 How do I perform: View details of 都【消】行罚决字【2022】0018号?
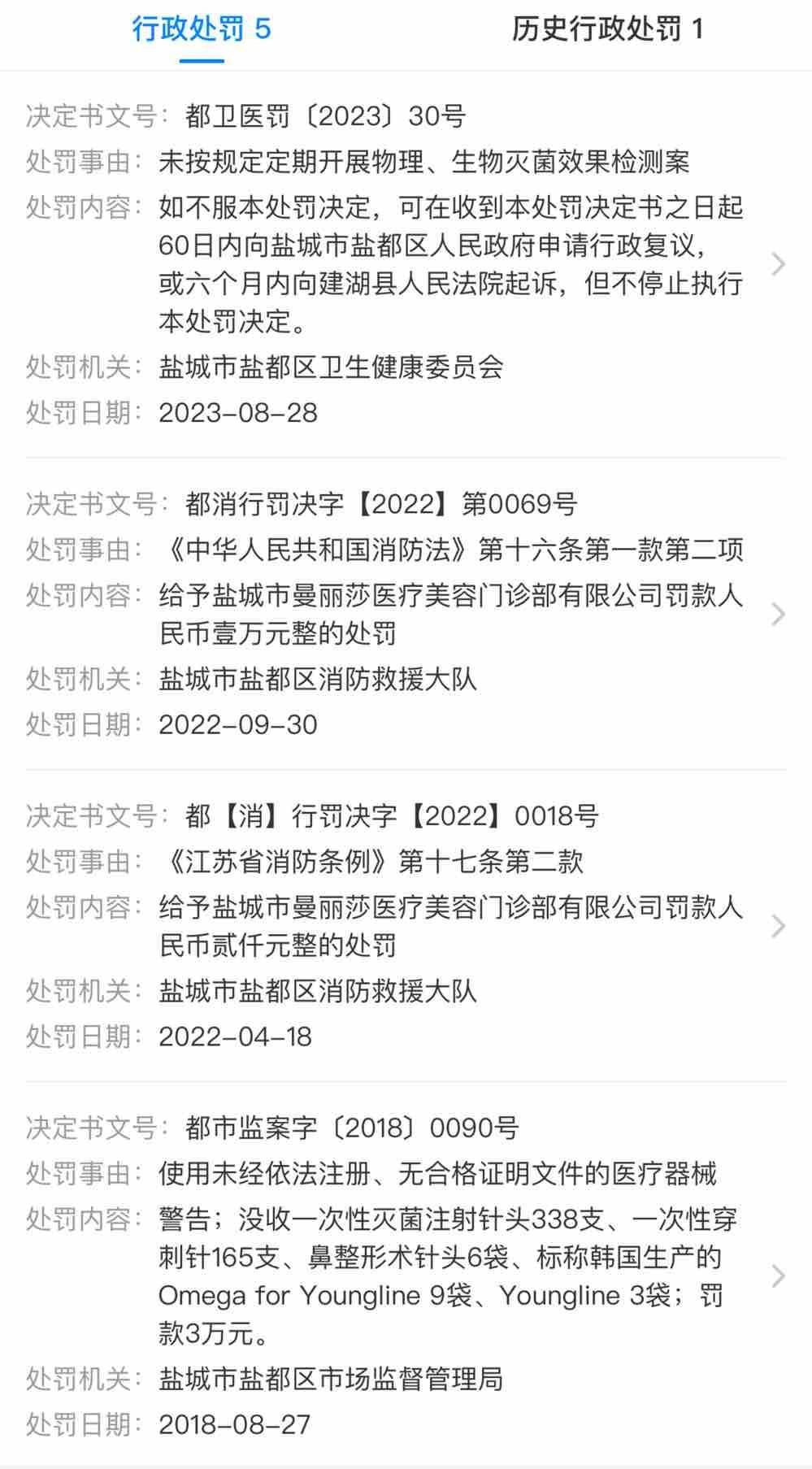(x=406, y=926)
